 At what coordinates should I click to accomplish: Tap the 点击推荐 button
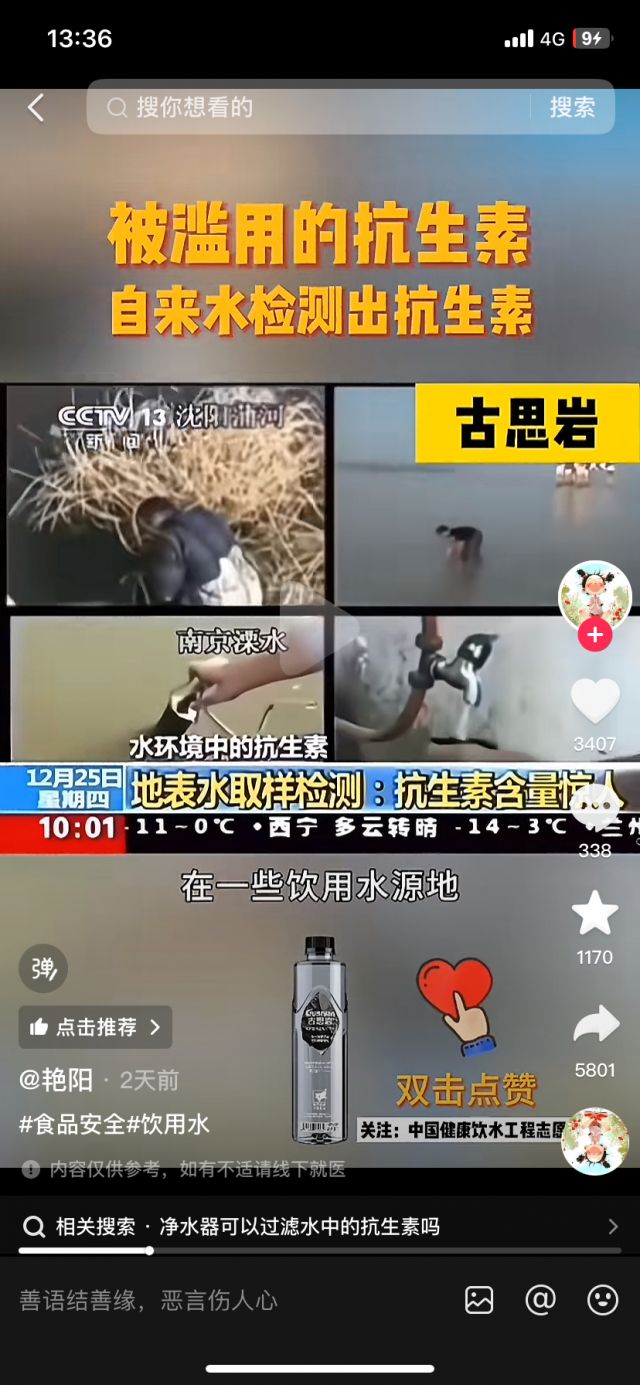(95, 1027)
